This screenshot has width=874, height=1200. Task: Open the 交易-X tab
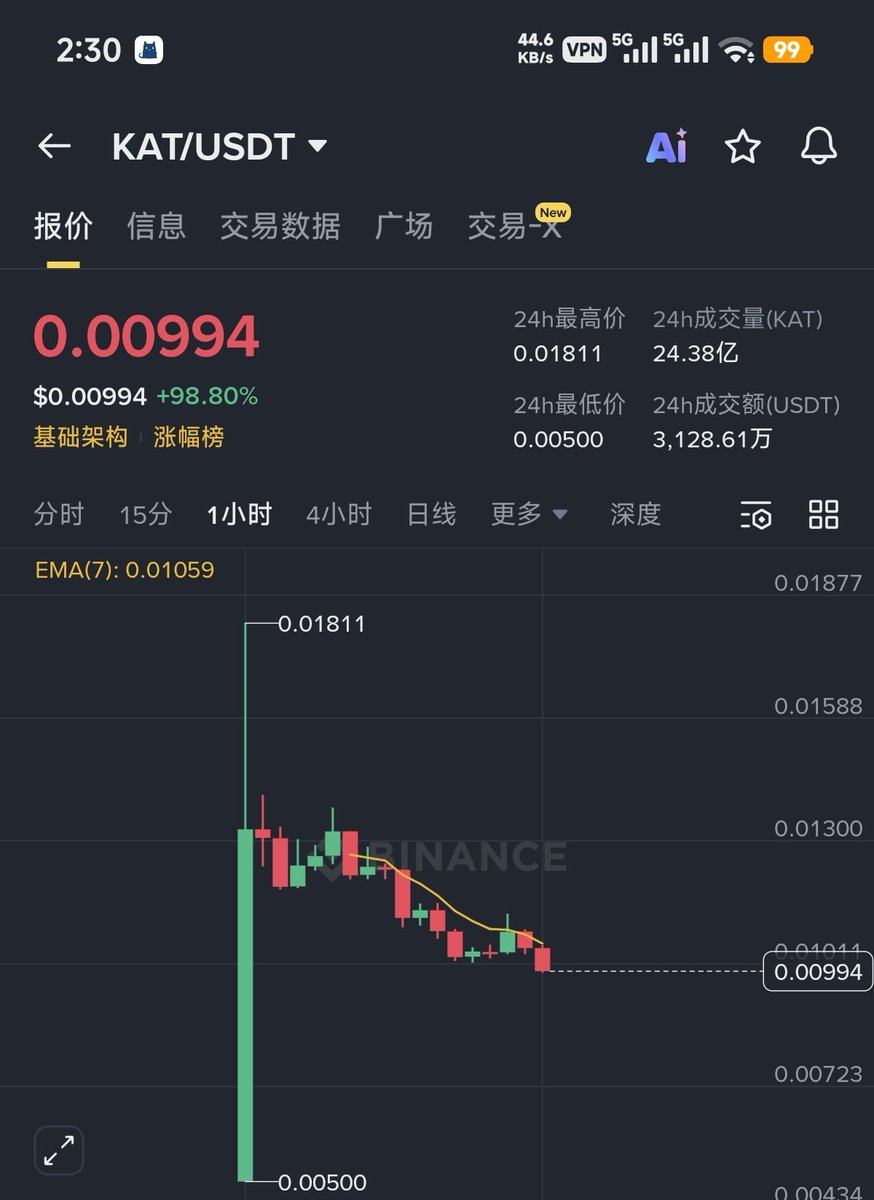pos(514,226)
